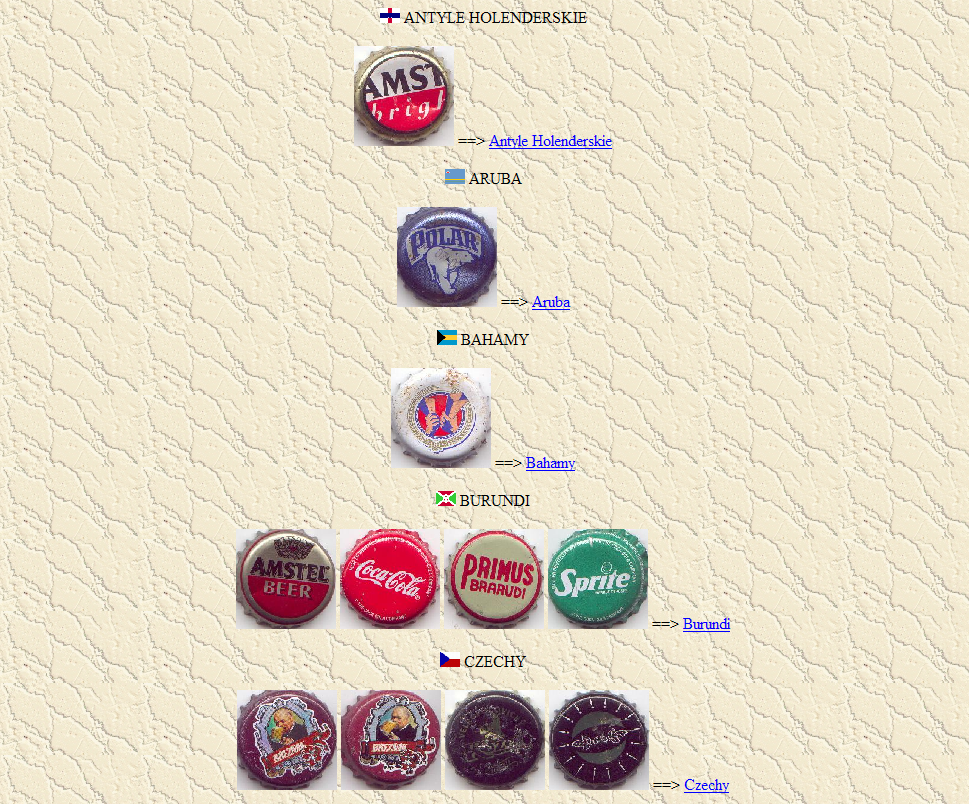Viewport: 969px width, 804px height.
Task: Open the Aruba link
Action: [x=550, y=302]
